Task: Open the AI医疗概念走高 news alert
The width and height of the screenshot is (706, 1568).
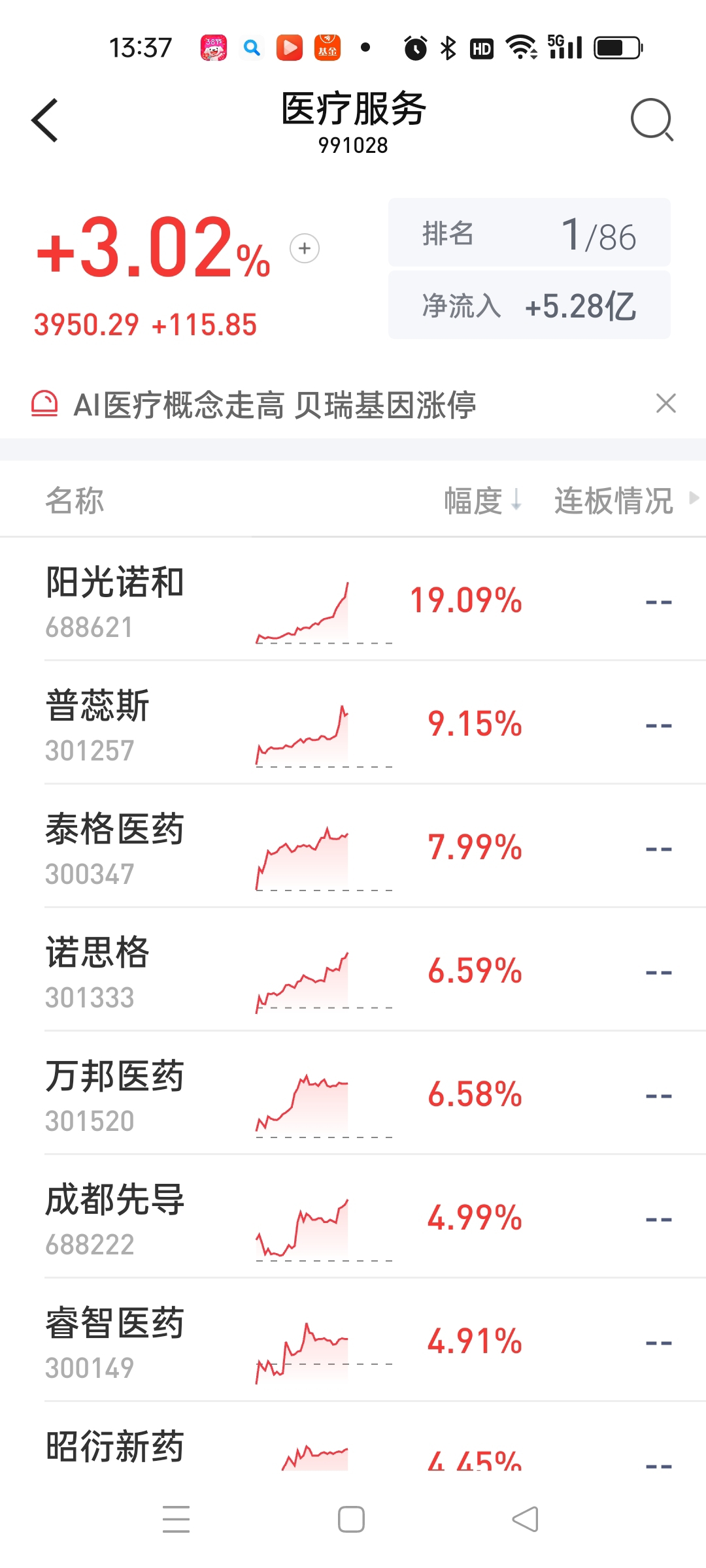Action: coord(275,404)
